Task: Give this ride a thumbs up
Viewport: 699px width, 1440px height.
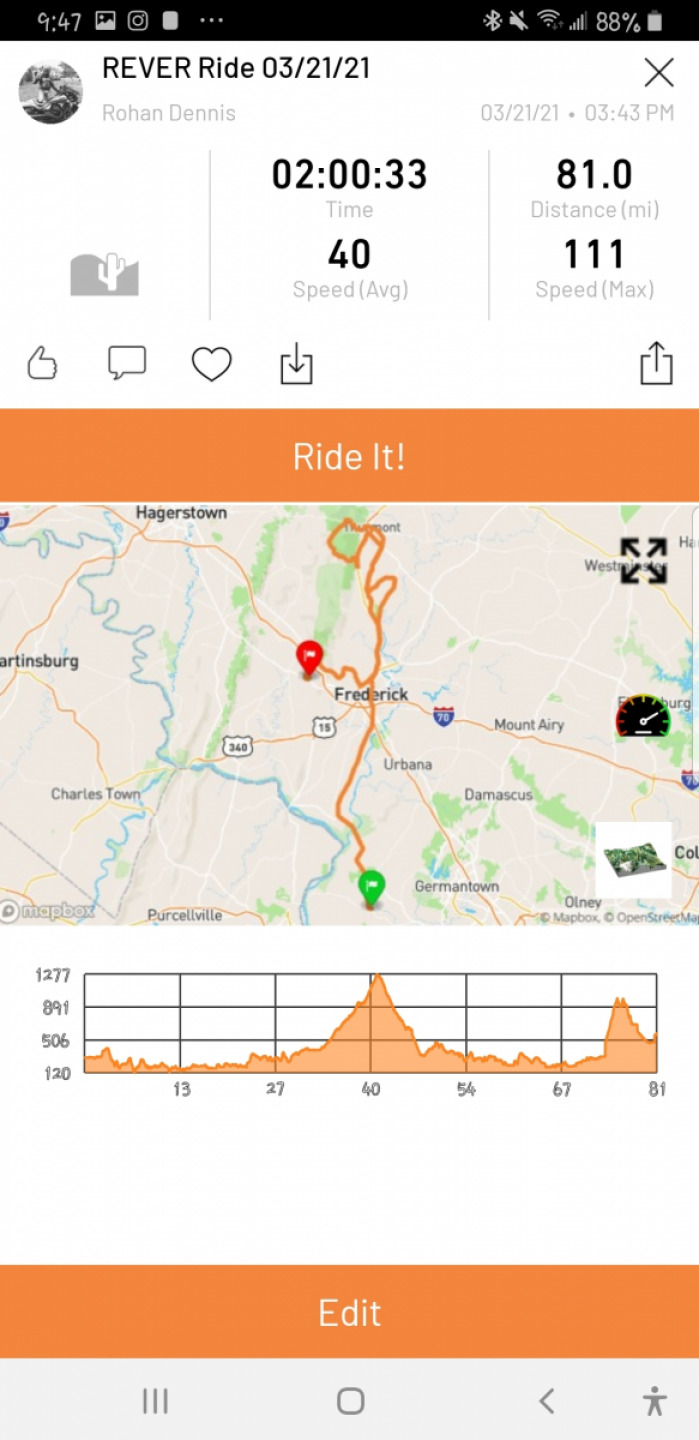Action: [42, 364]
